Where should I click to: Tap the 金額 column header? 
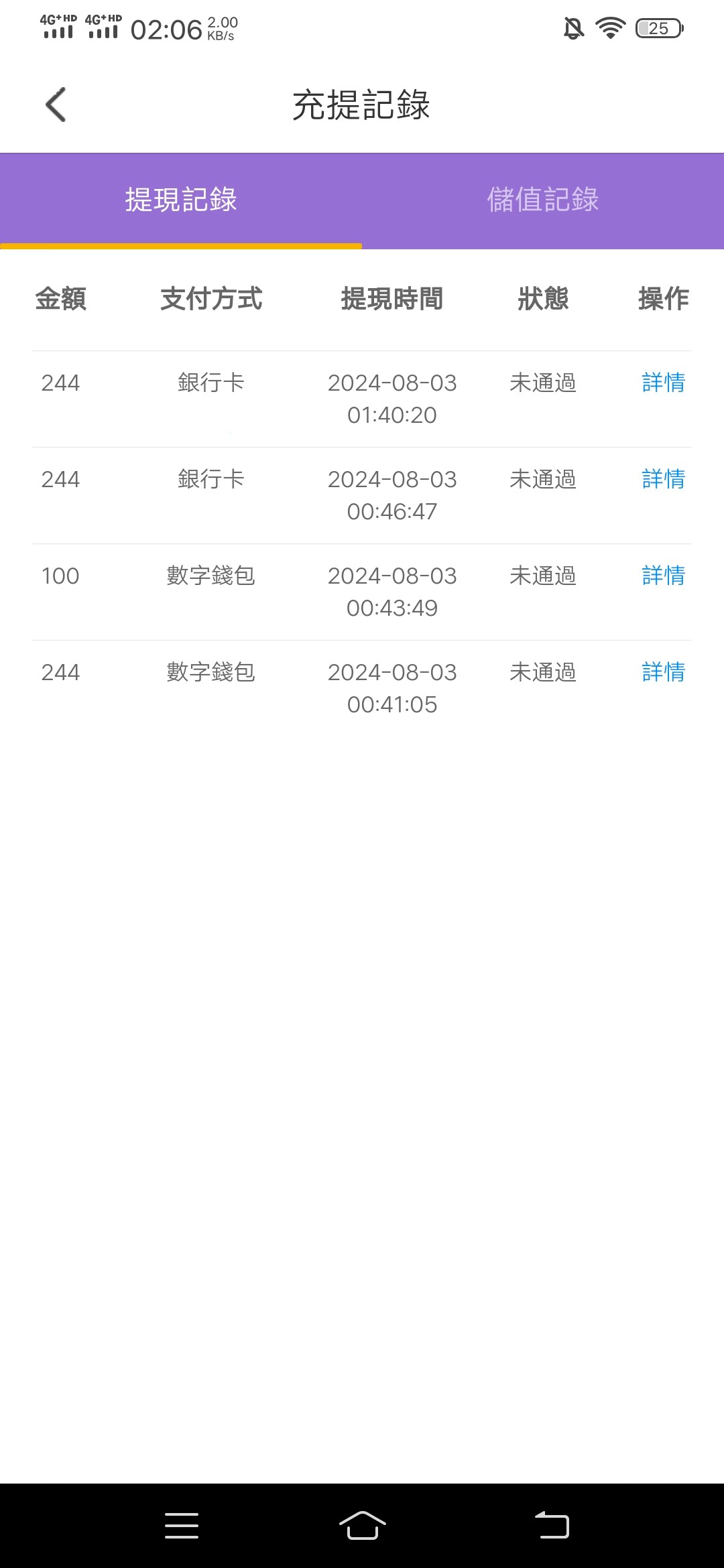click(x=60, y=300)
